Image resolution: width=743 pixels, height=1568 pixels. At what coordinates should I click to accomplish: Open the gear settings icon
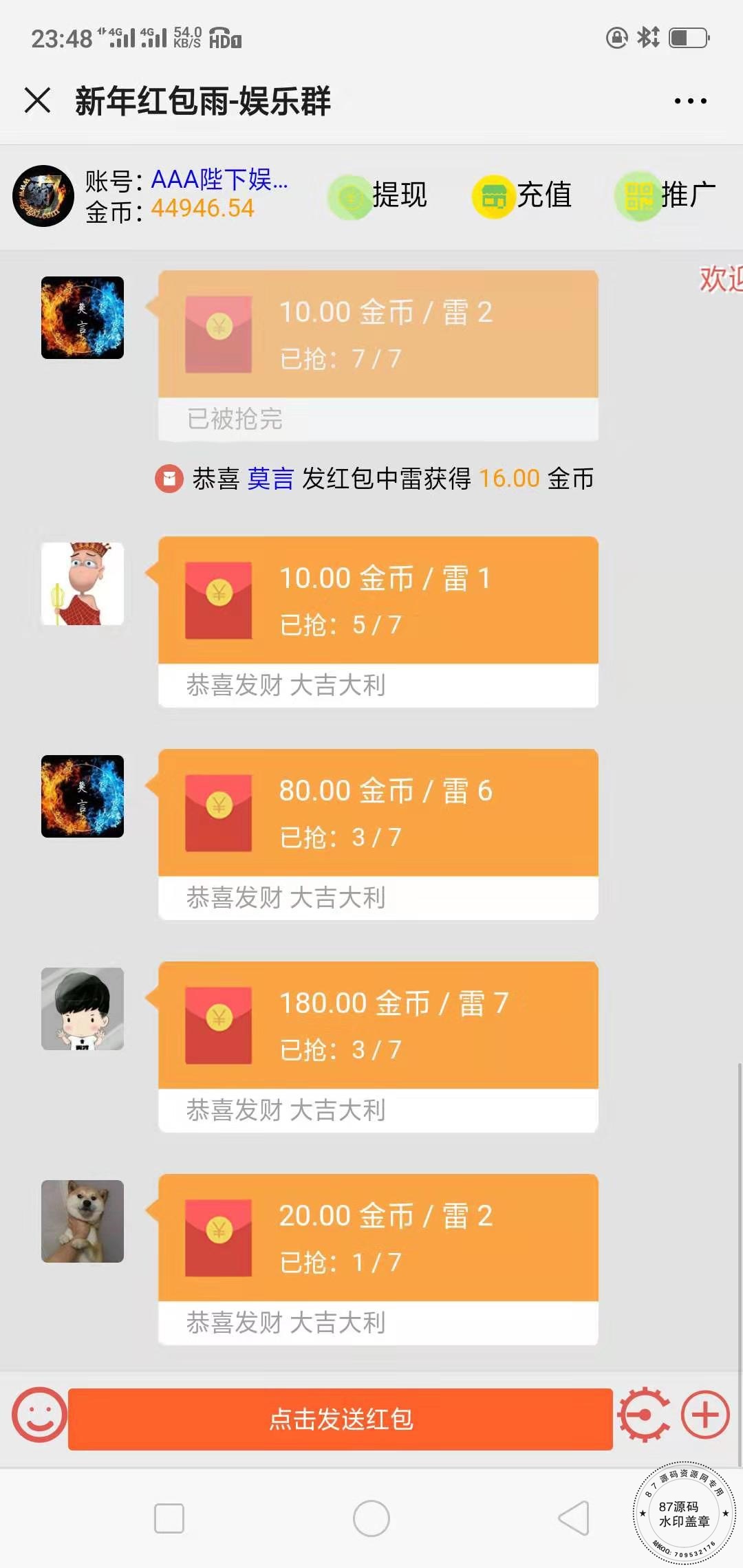pyautogui.click(x=644, y=1415)
